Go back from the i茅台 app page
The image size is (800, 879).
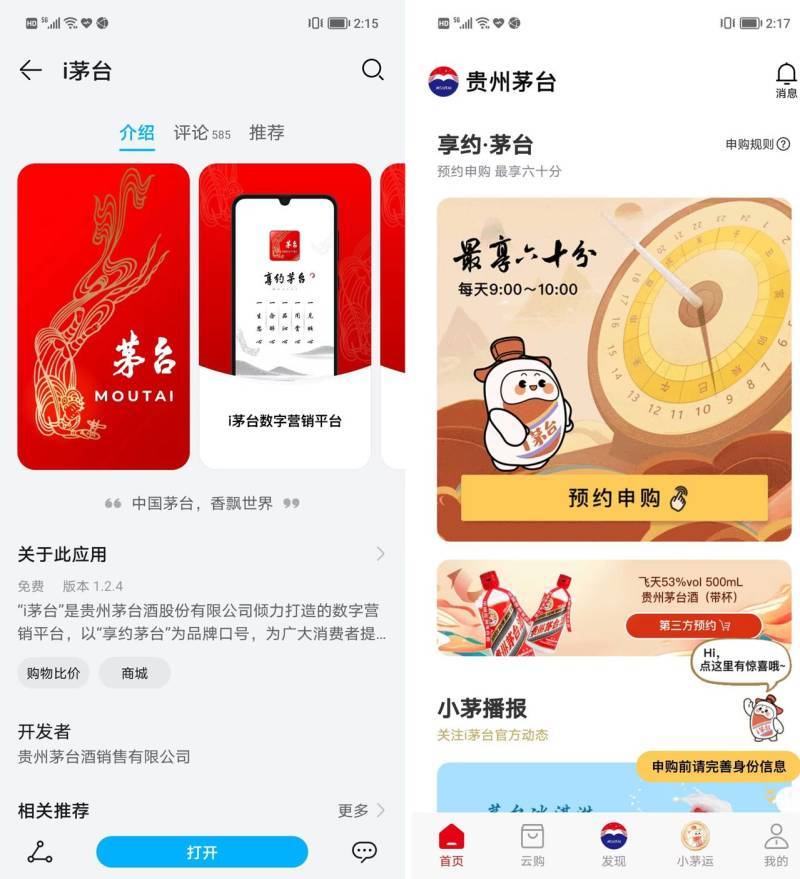coord(30,70)
